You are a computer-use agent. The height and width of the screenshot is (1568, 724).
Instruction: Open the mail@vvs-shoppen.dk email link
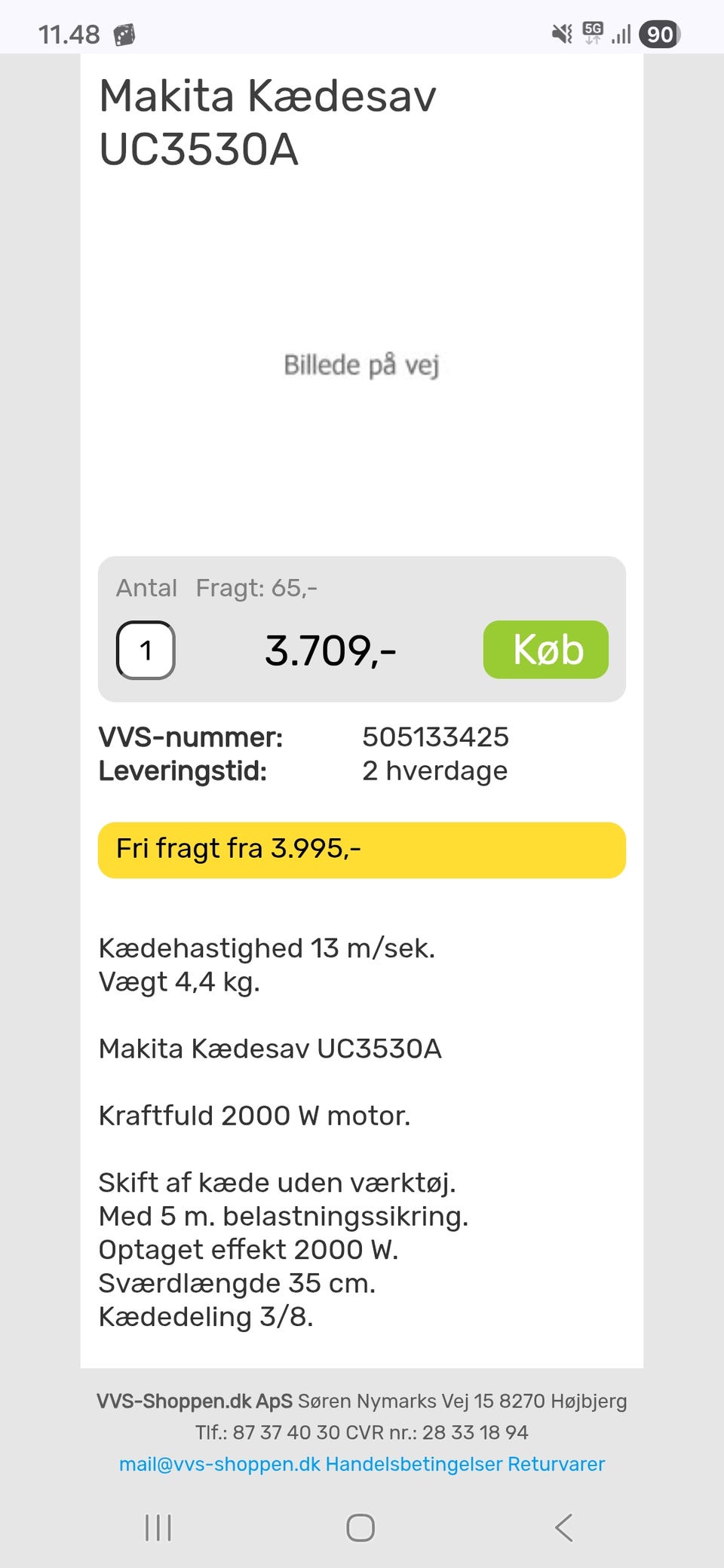[219, 1464]
